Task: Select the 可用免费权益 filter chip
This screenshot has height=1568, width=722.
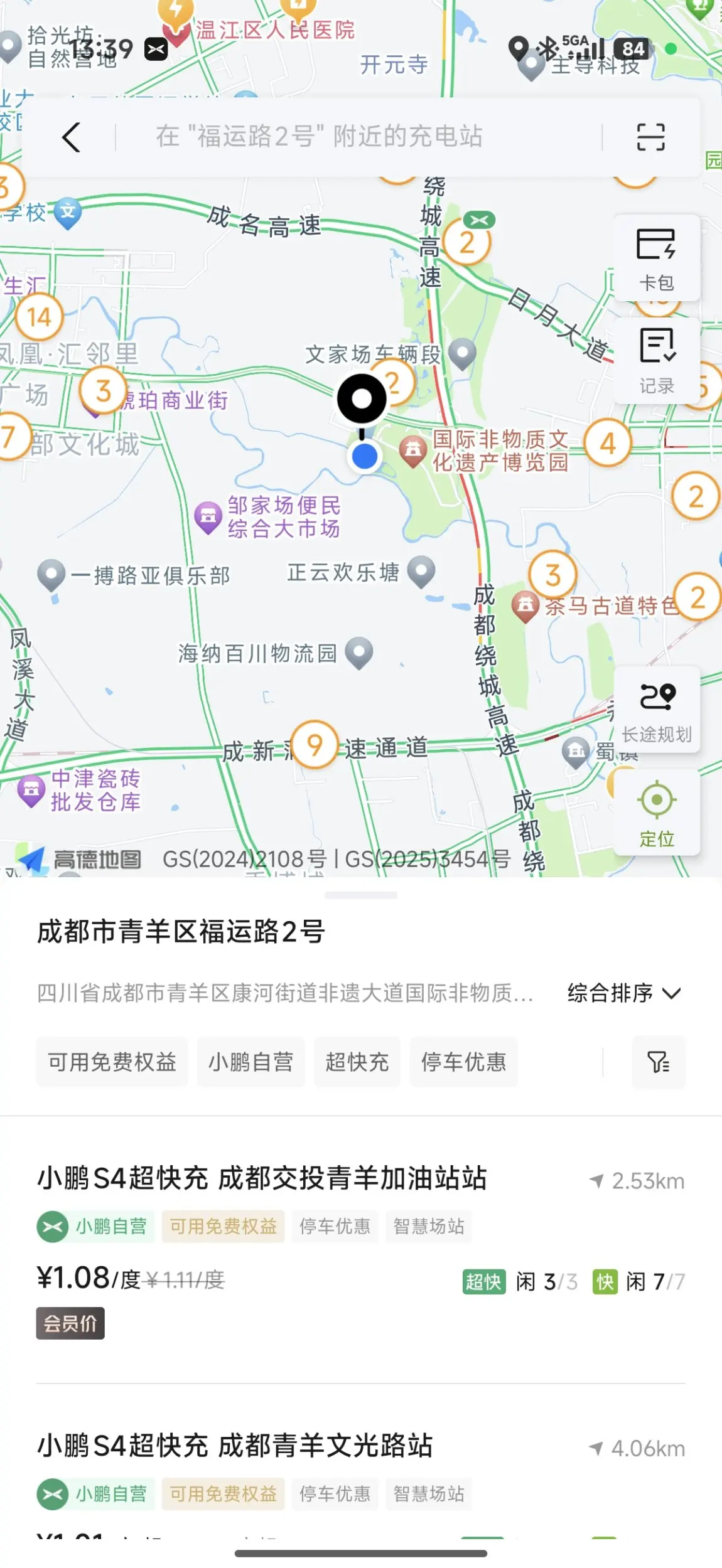Action: click(x=112, y=1062)
